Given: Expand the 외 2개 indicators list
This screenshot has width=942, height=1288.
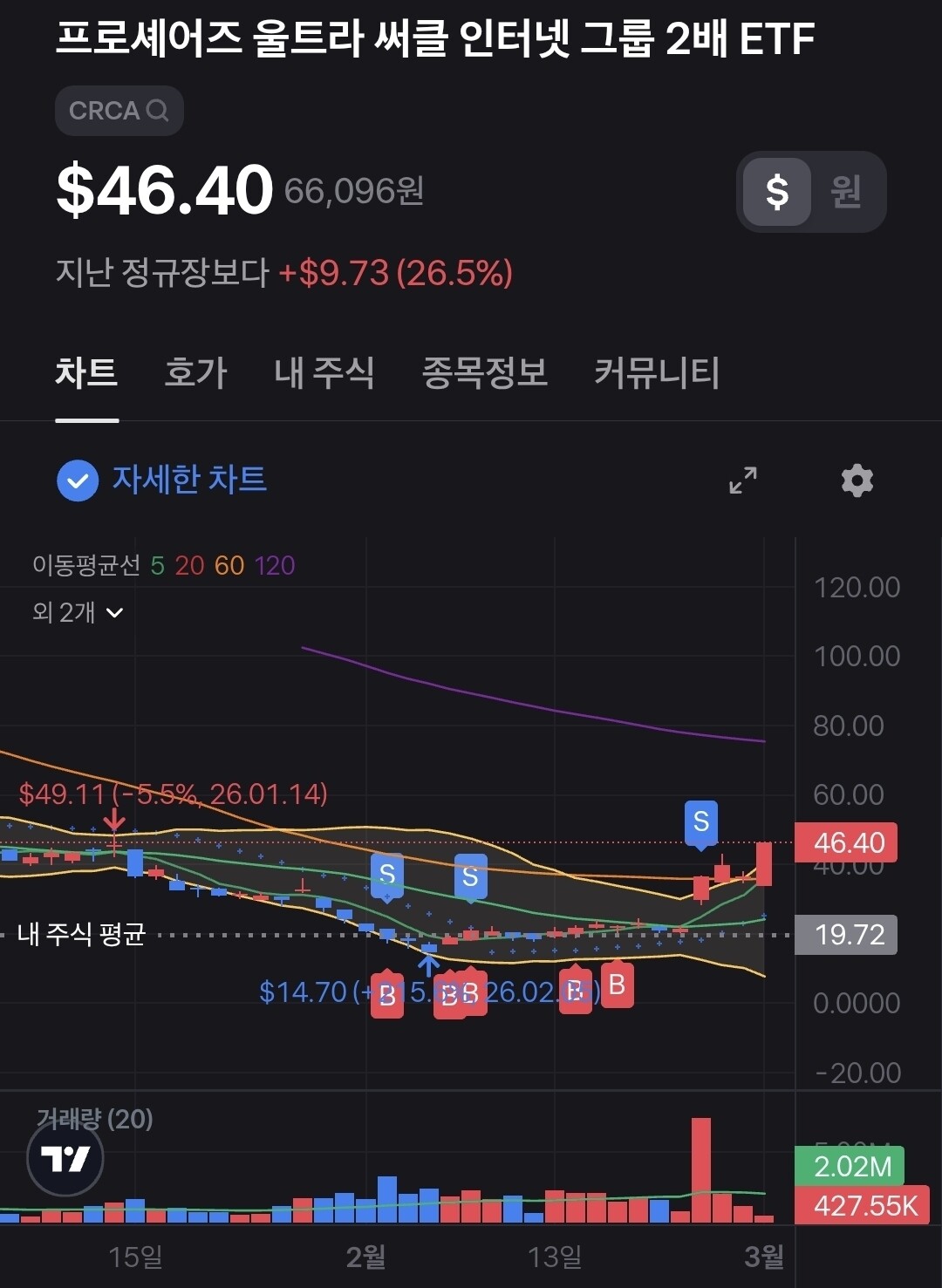Looking at the screenshot, I should (x=78, y=612).
